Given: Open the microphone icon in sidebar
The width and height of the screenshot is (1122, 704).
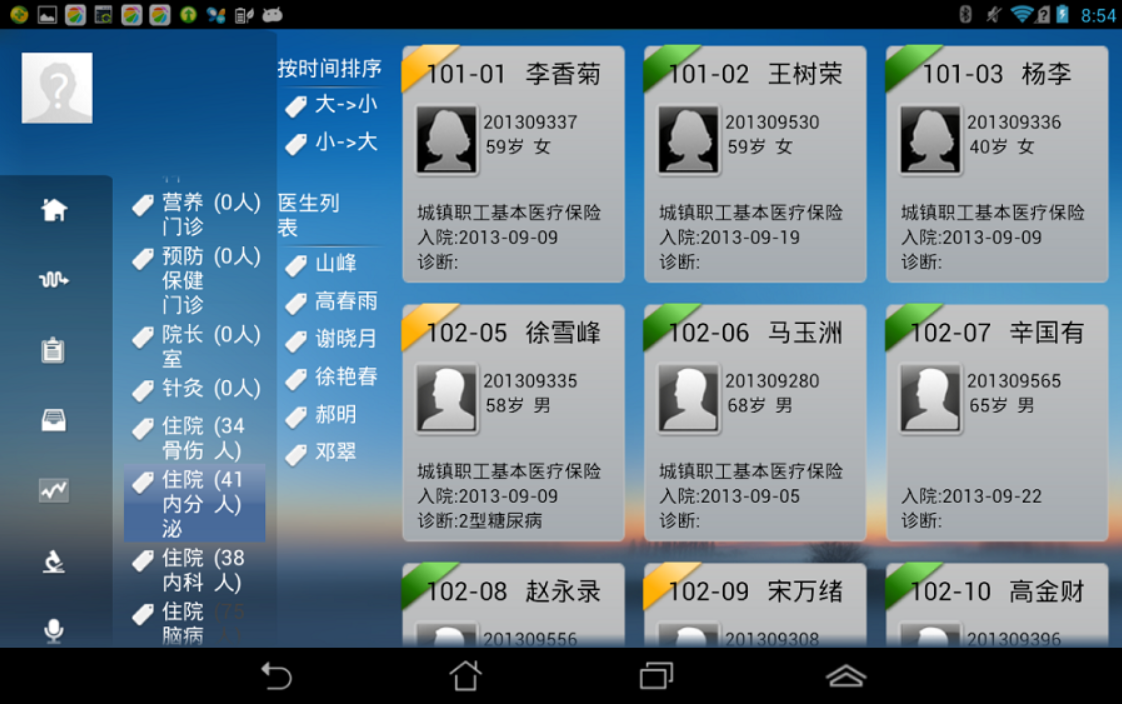Looking at the screenshot, I should pyautogui.click(x=54, y=630).
